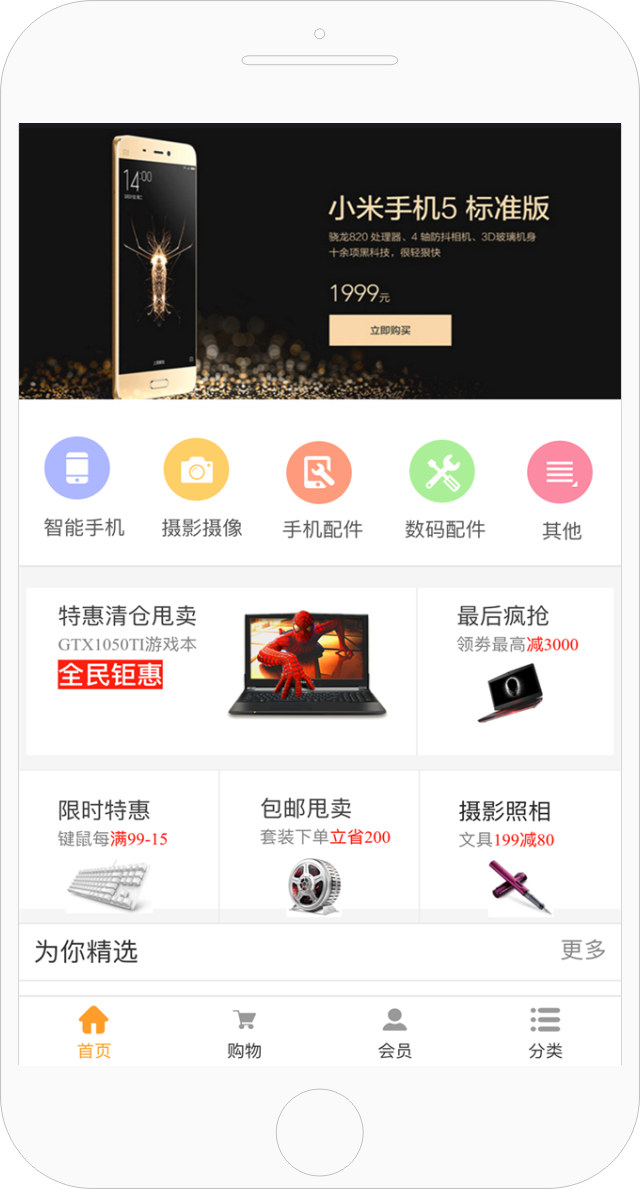
Task: Switch to the 购物 cart tab
Action: click(244, 1032)
